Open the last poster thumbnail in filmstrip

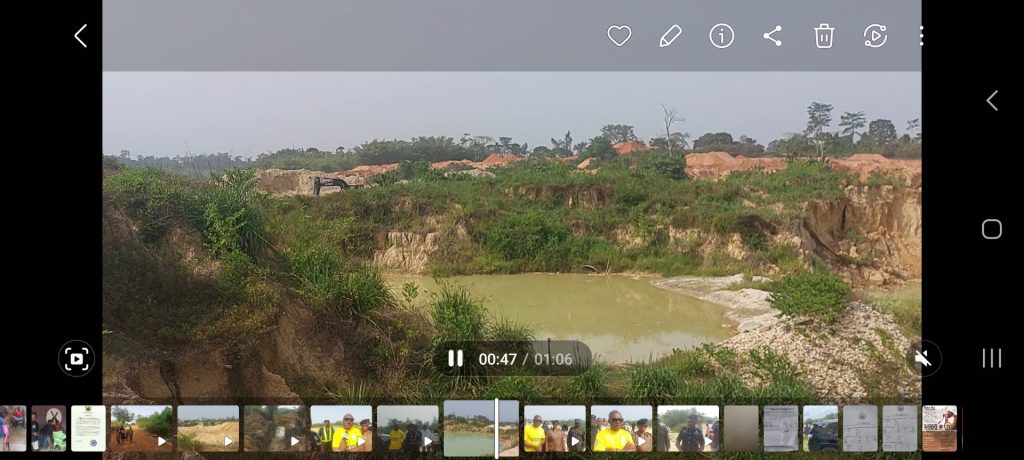(x=939, y=428)
